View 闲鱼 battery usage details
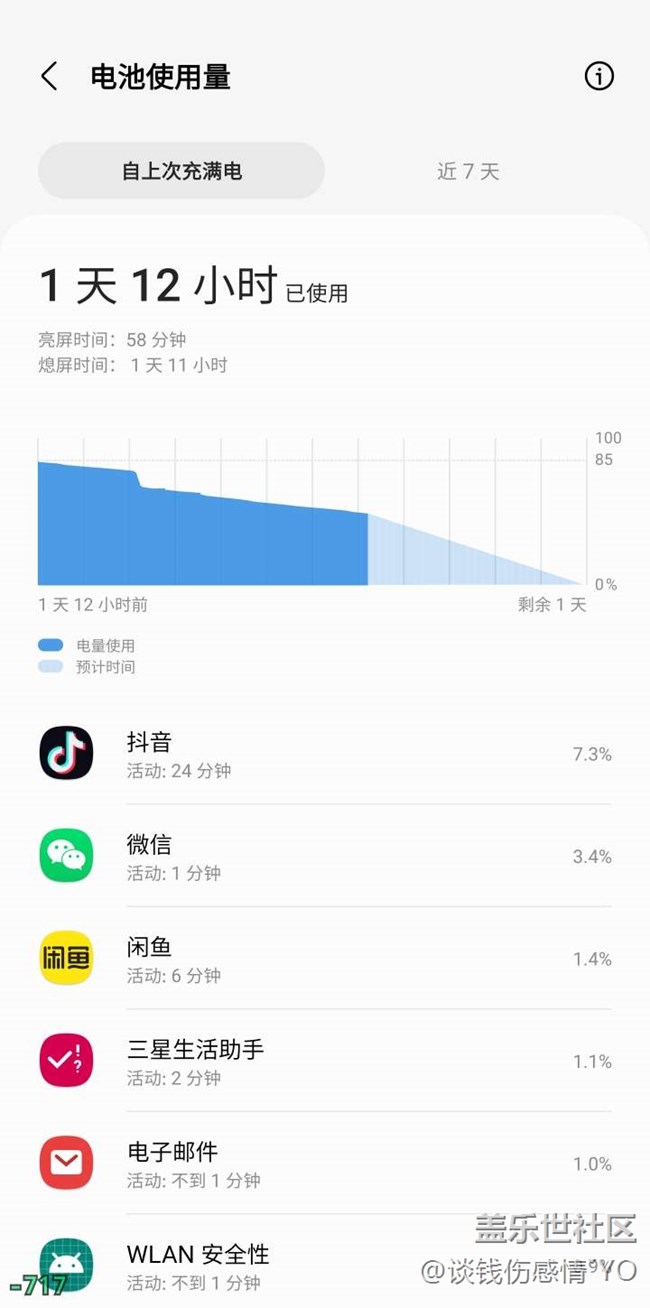The height and width of the screenshot is (1308, 650). pyautogui.click(x=325, y=959)
